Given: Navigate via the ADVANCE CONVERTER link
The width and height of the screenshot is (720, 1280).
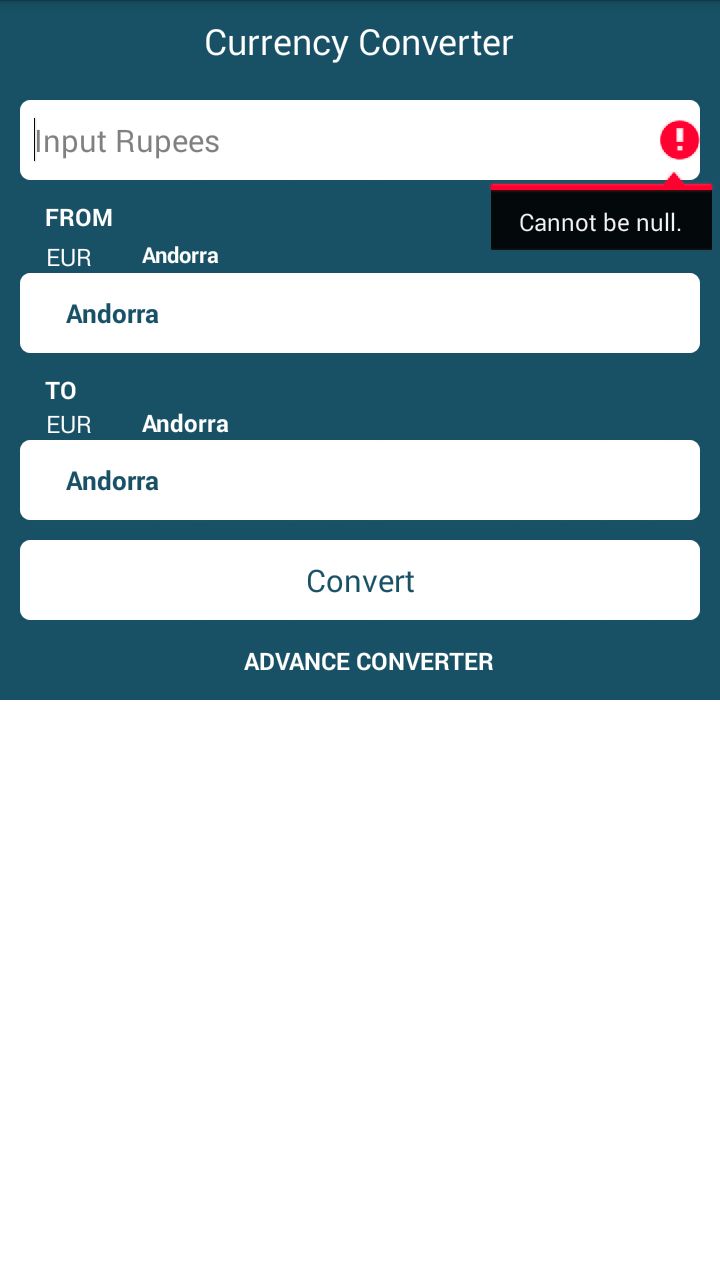Looking at the screenshot, I should [x=368, y=662].
